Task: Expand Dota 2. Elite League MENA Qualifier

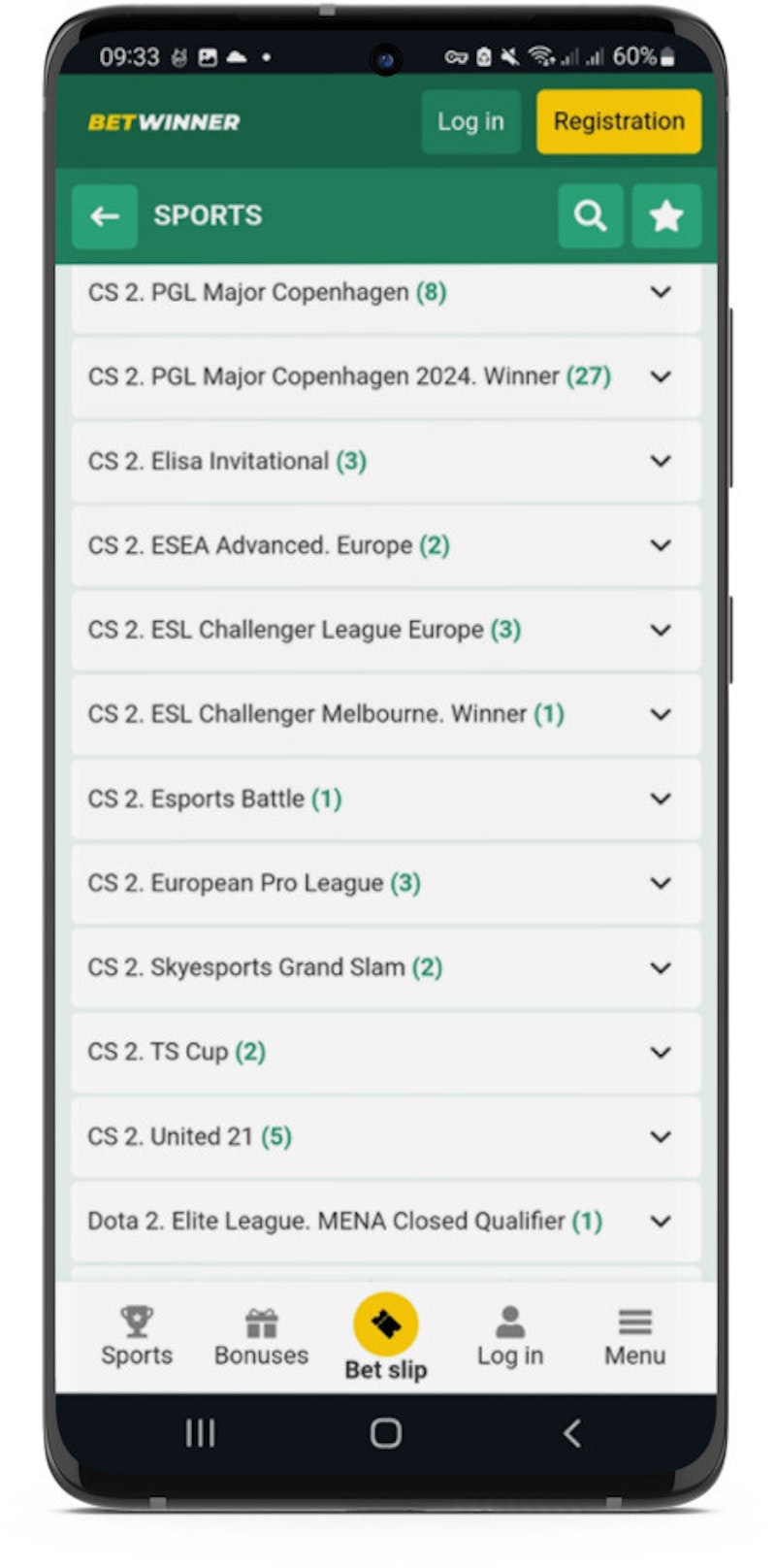Action: pos(385,1221)
